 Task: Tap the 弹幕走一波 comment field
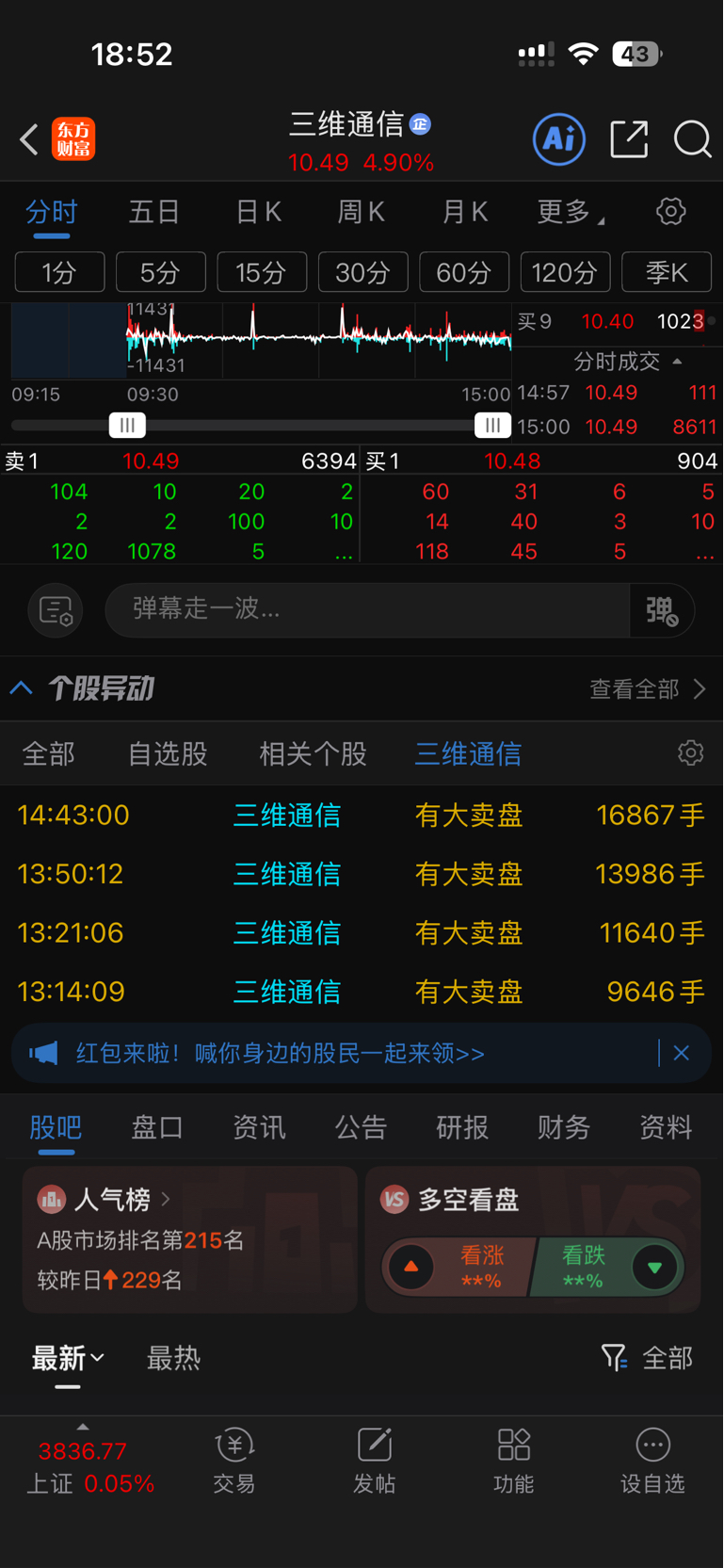[367, 609]
